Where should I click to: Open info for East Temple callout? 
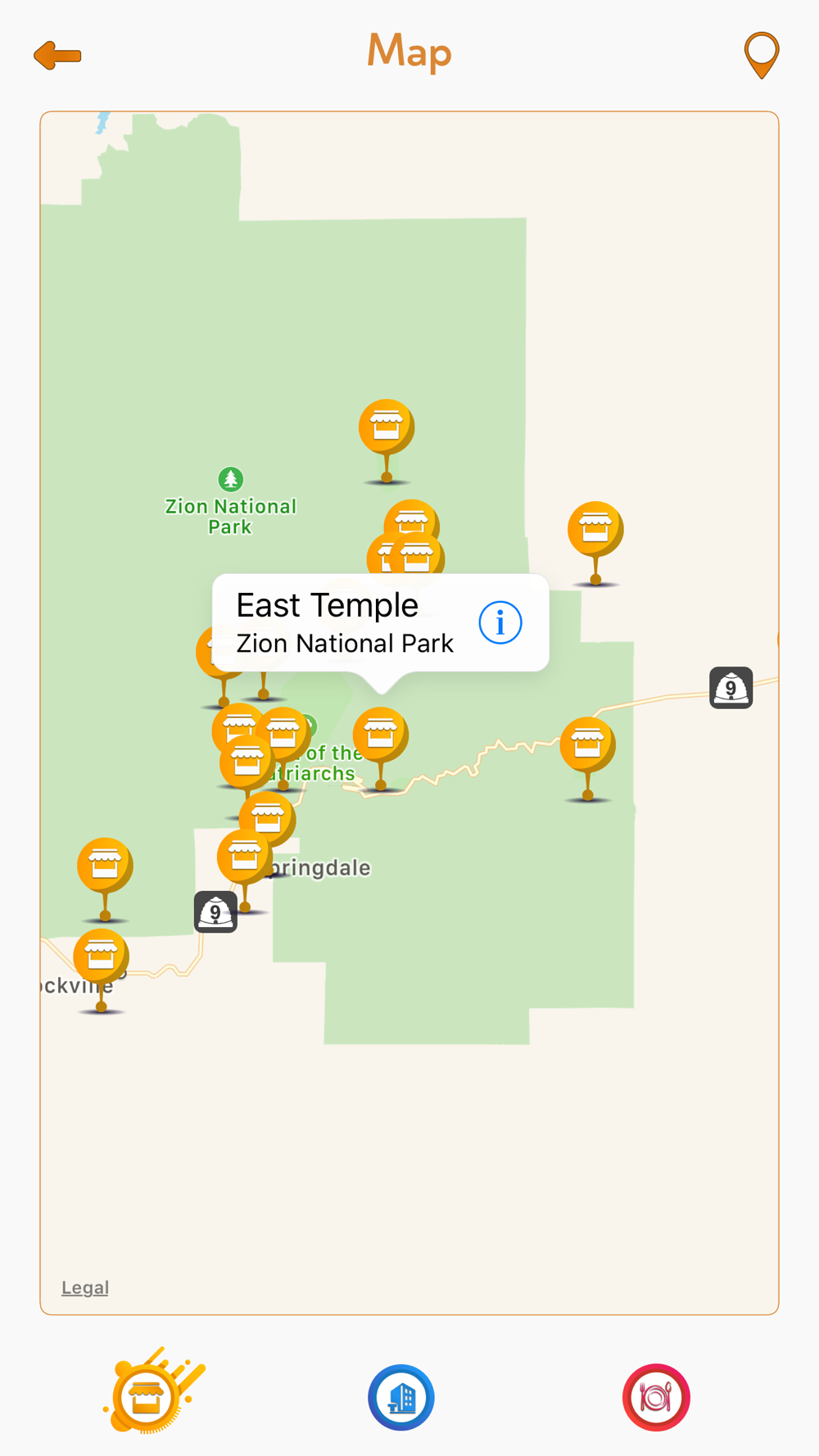(500, 622)
